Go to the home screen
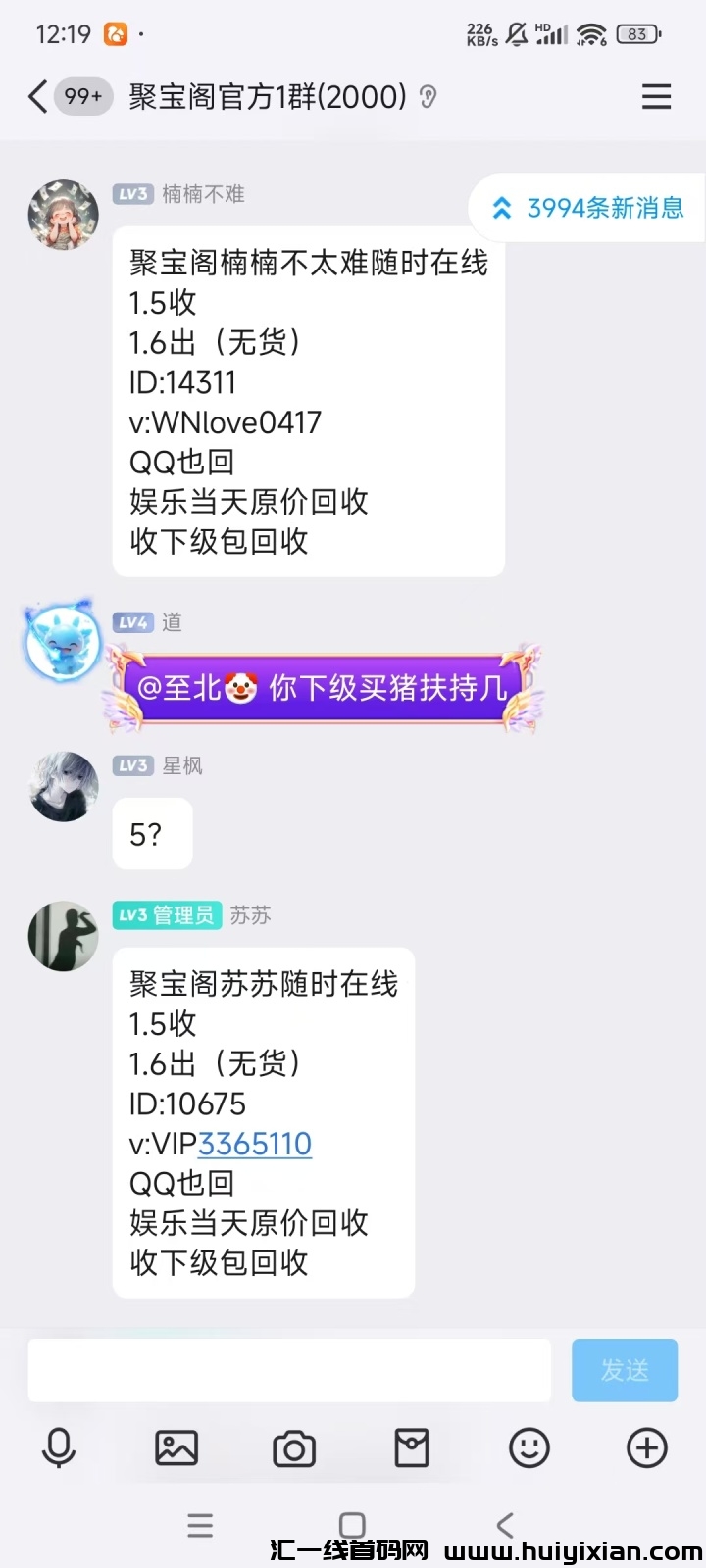This screenshot has height=1568, width=706. [x=352, y=1525]
